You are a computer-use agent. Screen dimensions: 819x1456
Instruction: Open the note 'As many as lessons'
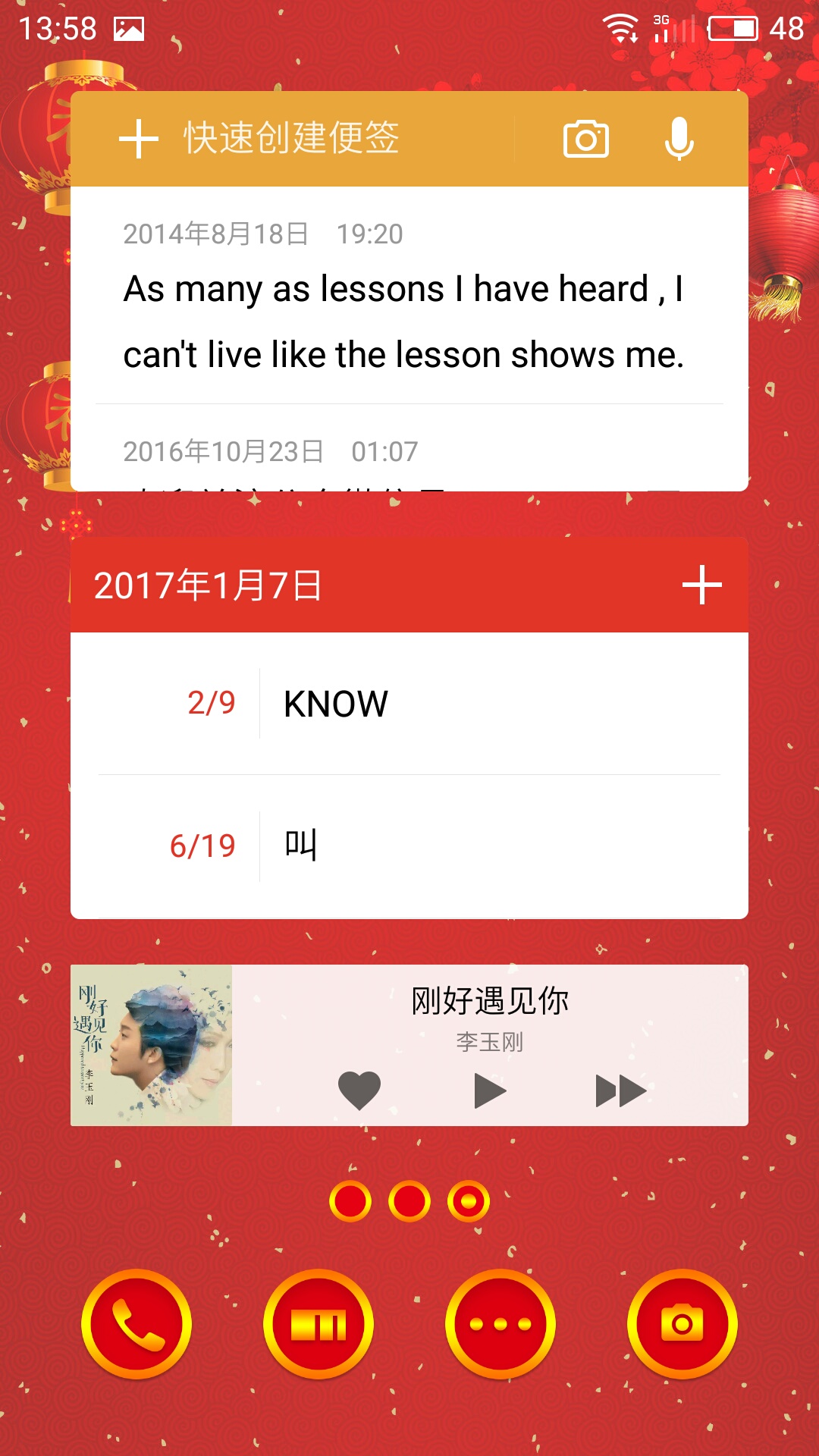coord(409,296)
